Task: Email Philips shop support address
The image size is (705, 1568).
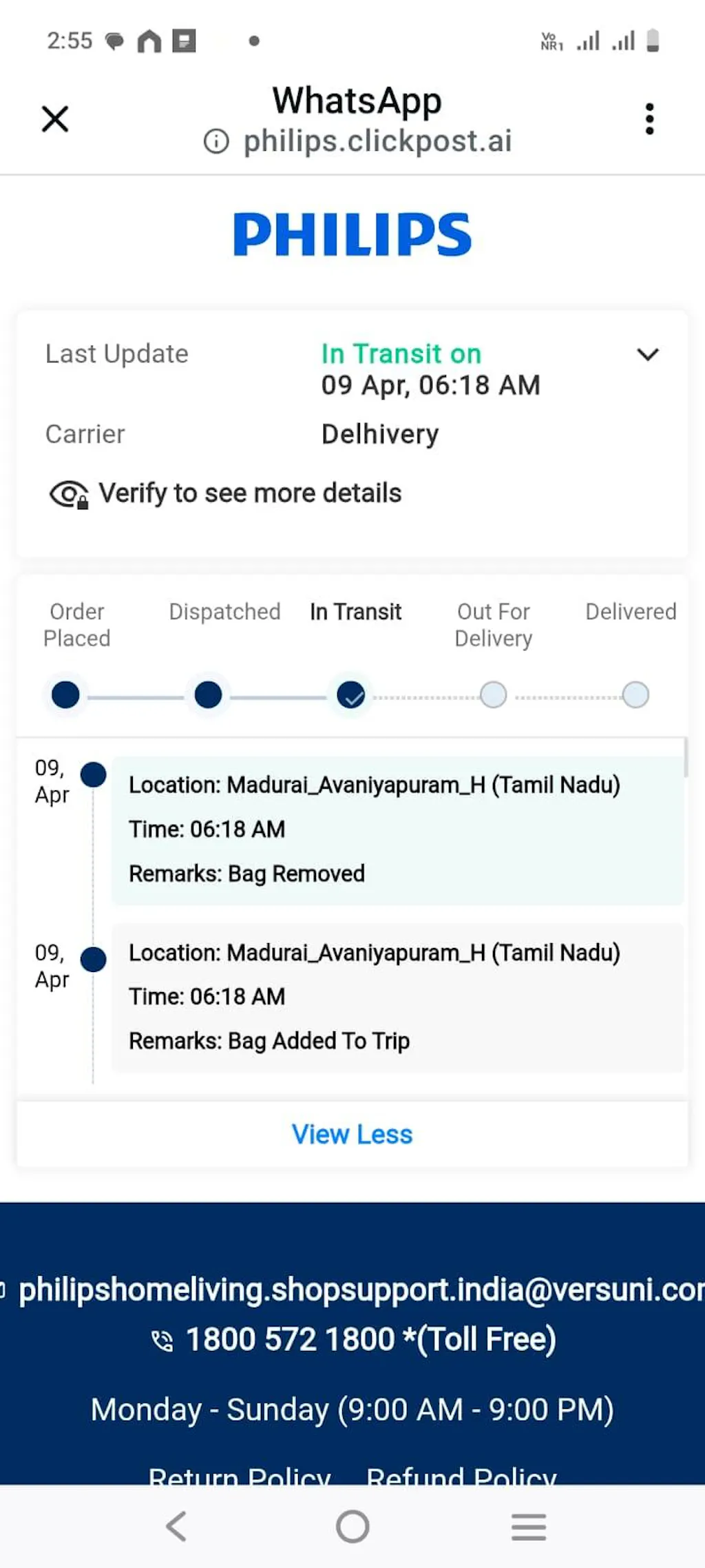Action: coord(358,1290)
